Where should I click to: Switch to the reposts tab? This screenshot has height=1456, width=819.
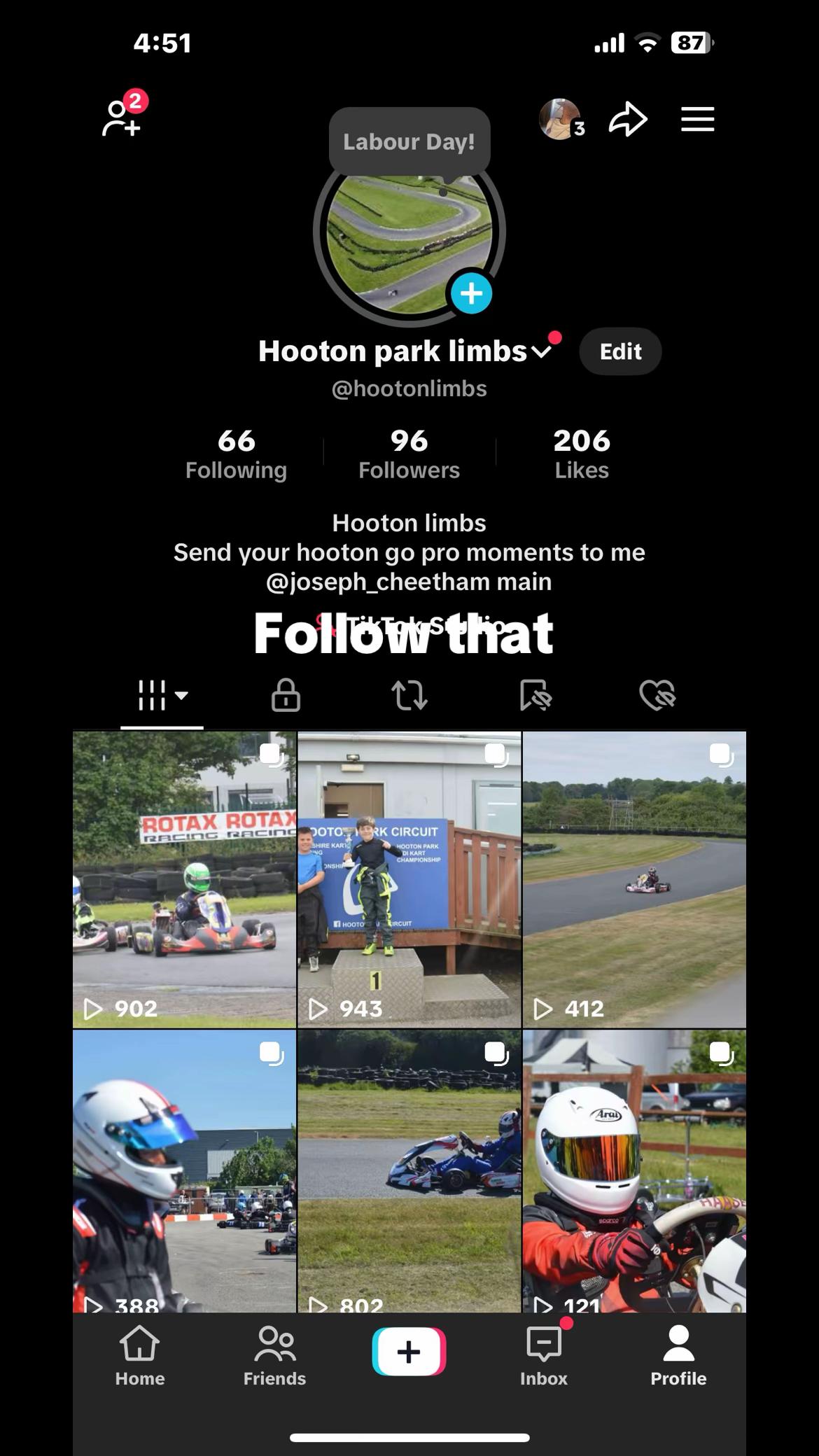[409, 695]
